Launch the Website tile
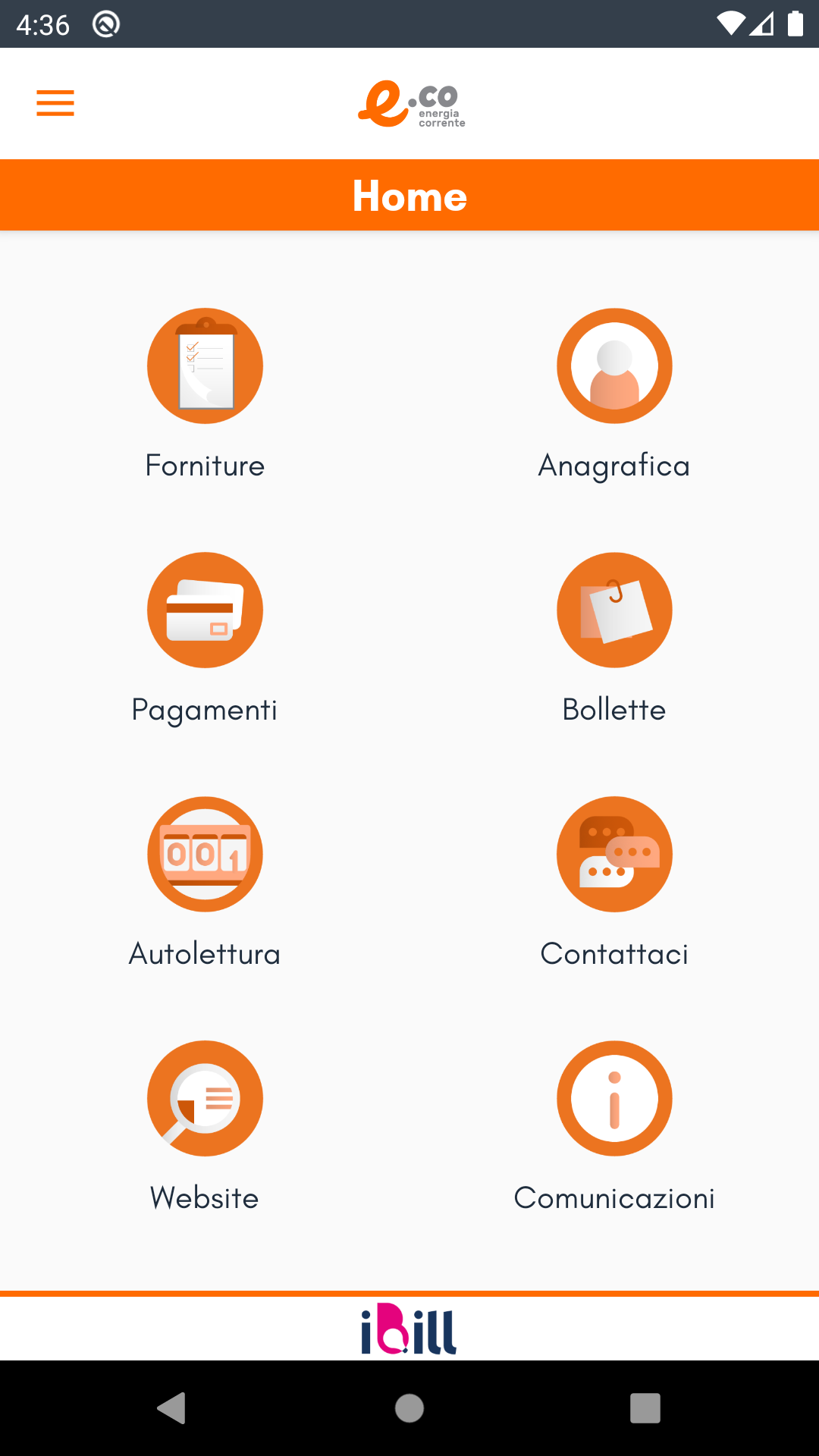819x1456 pixels. point(205,1099)
